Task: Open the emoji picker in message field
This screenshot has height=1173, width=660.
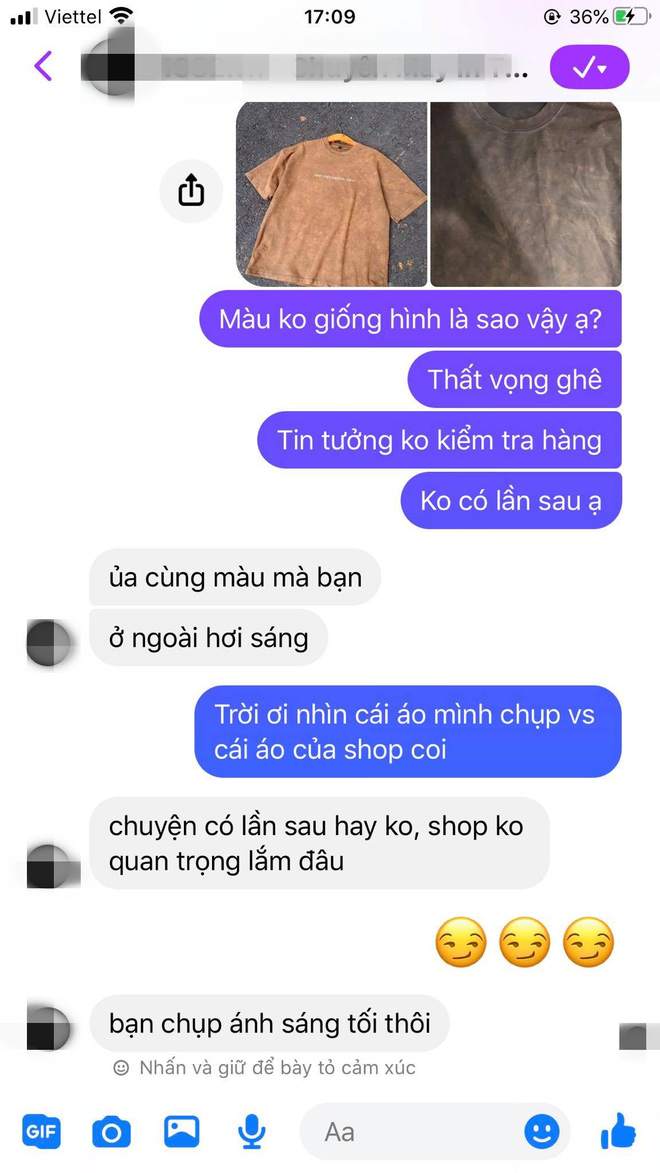Action: (542, 1132)
